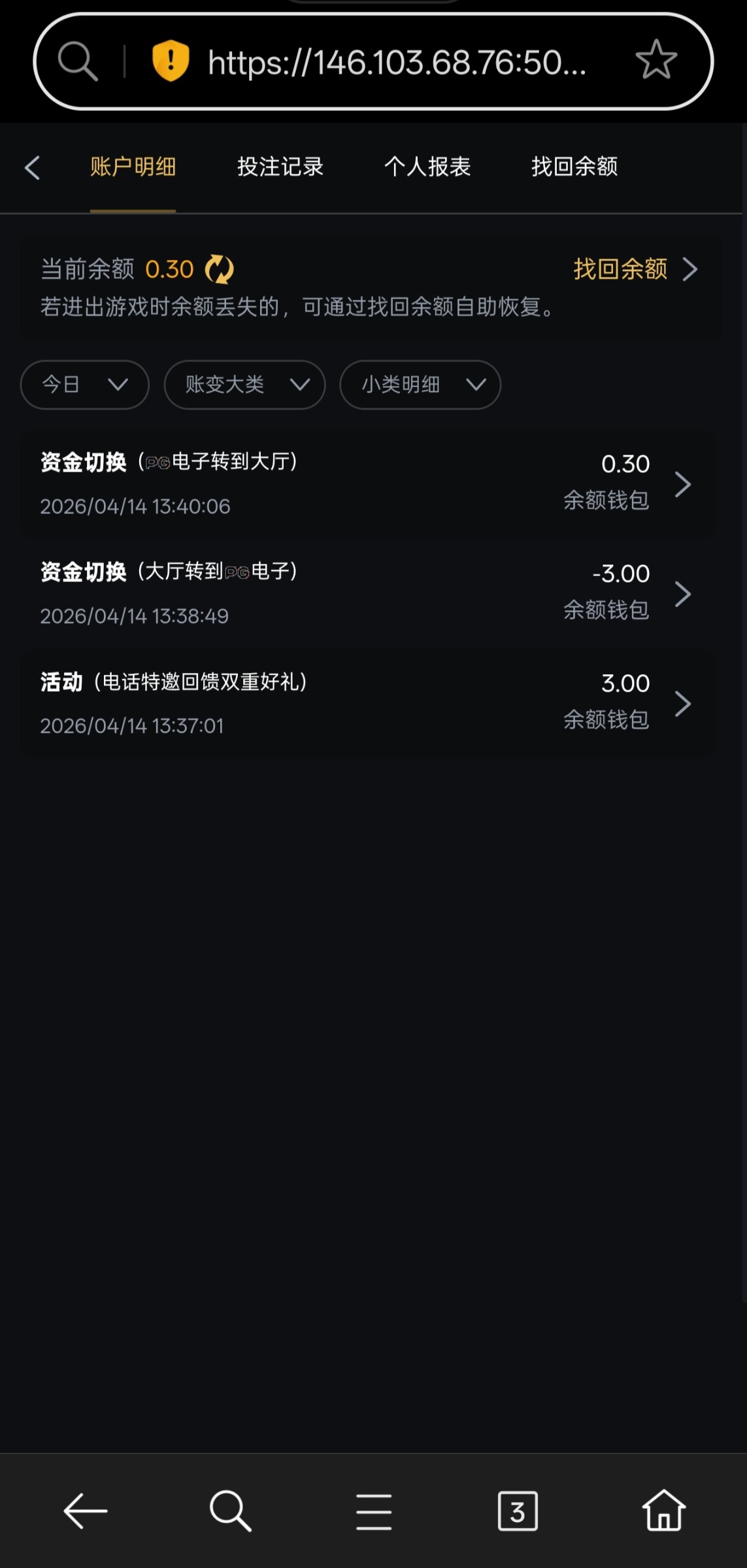Switch to the 个人报表 tab
This screenshot has height=1568, width=747.
click(x=427, y=167)
